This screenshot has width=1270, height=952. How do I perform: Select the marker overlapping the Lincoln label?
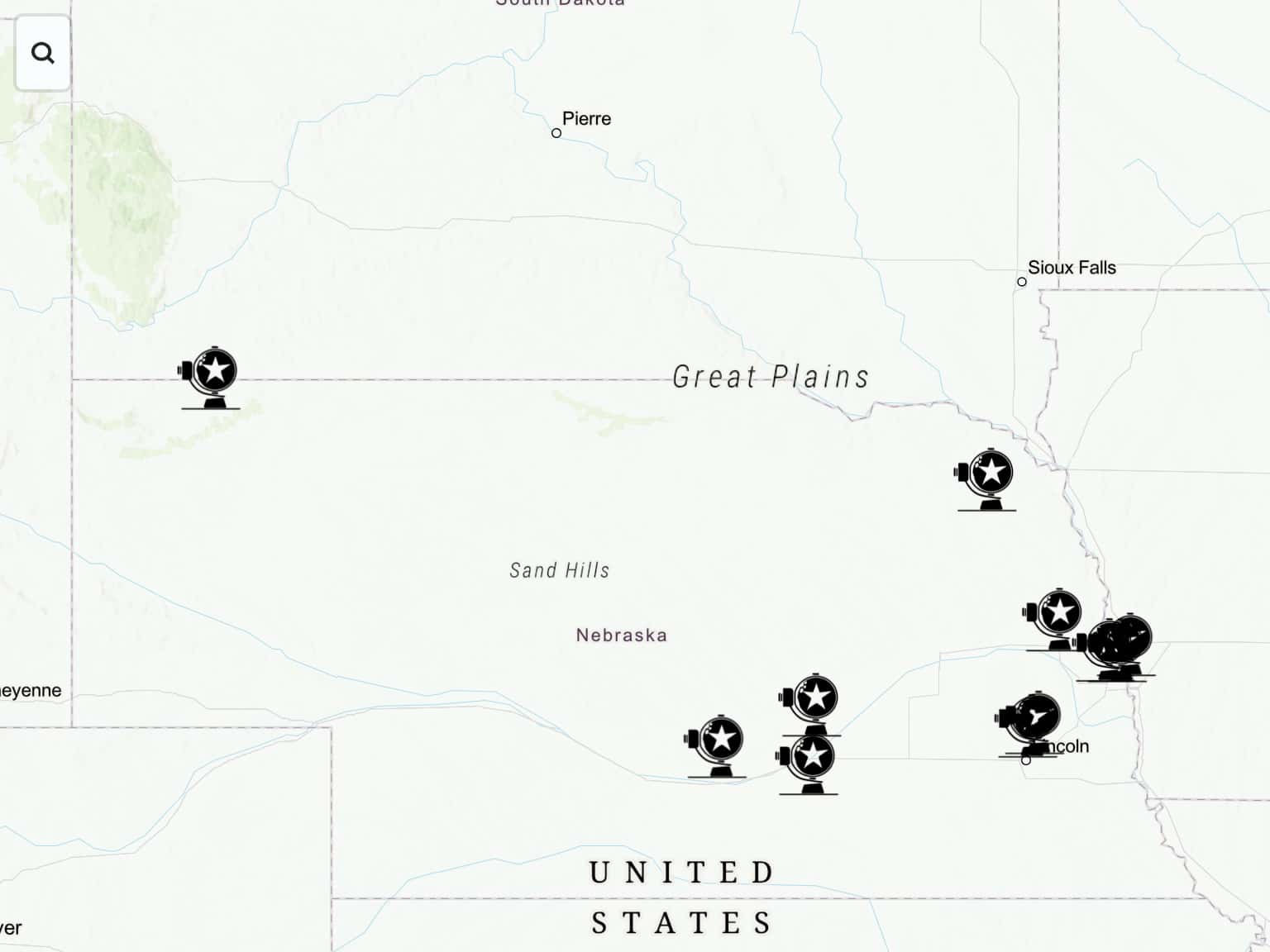pos(1029,723)
